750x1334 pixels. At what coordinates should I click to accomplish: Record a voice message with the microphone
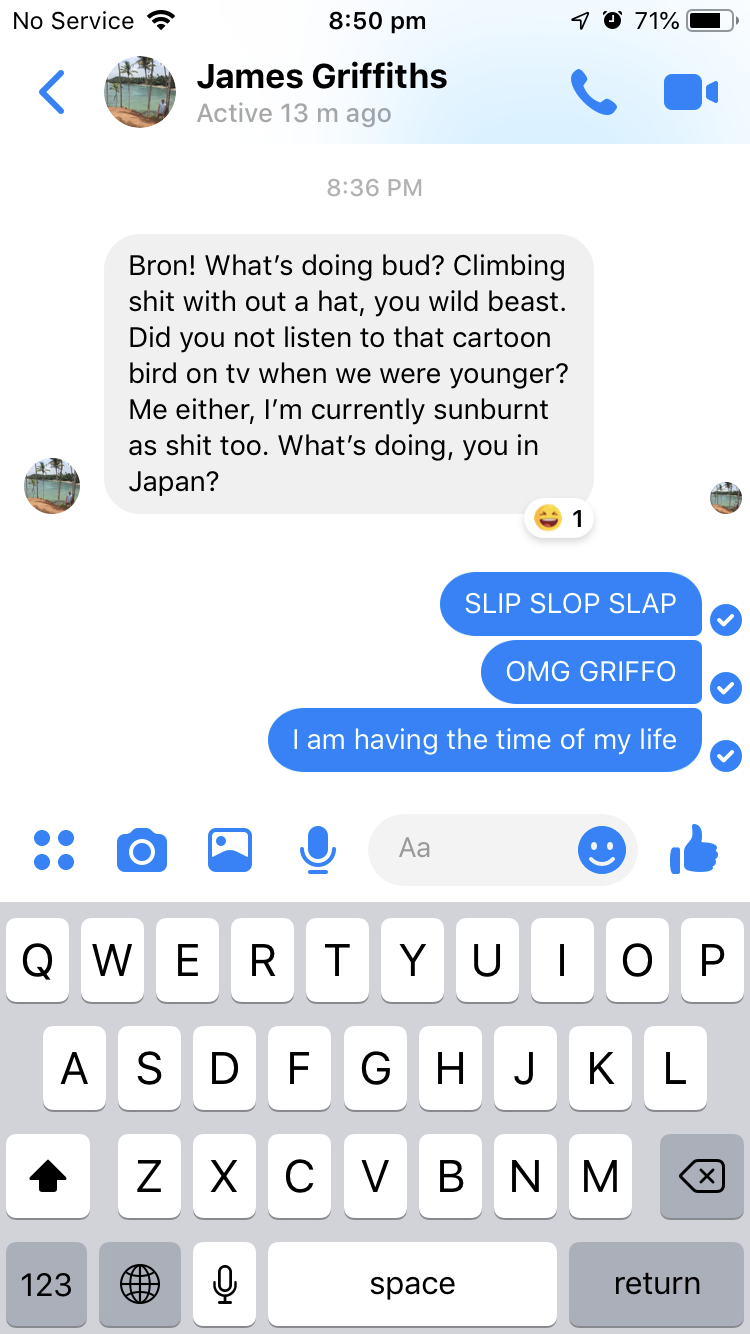coord(318,851)
